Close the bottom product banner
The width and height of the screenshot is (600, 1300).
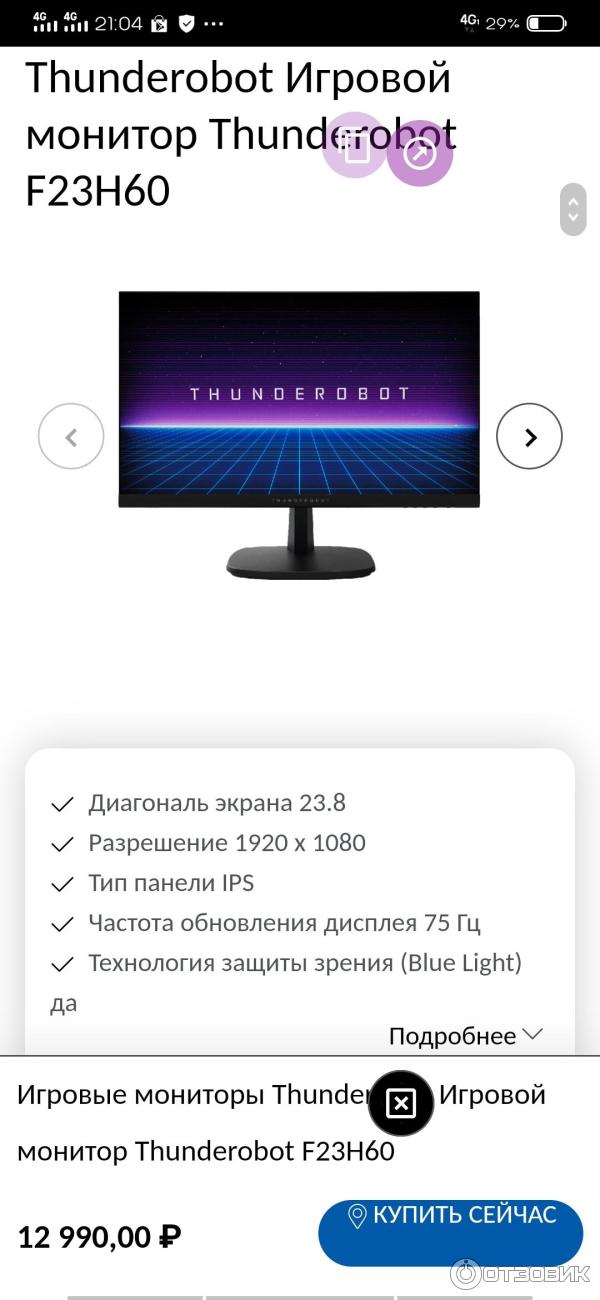[400, 1103]
